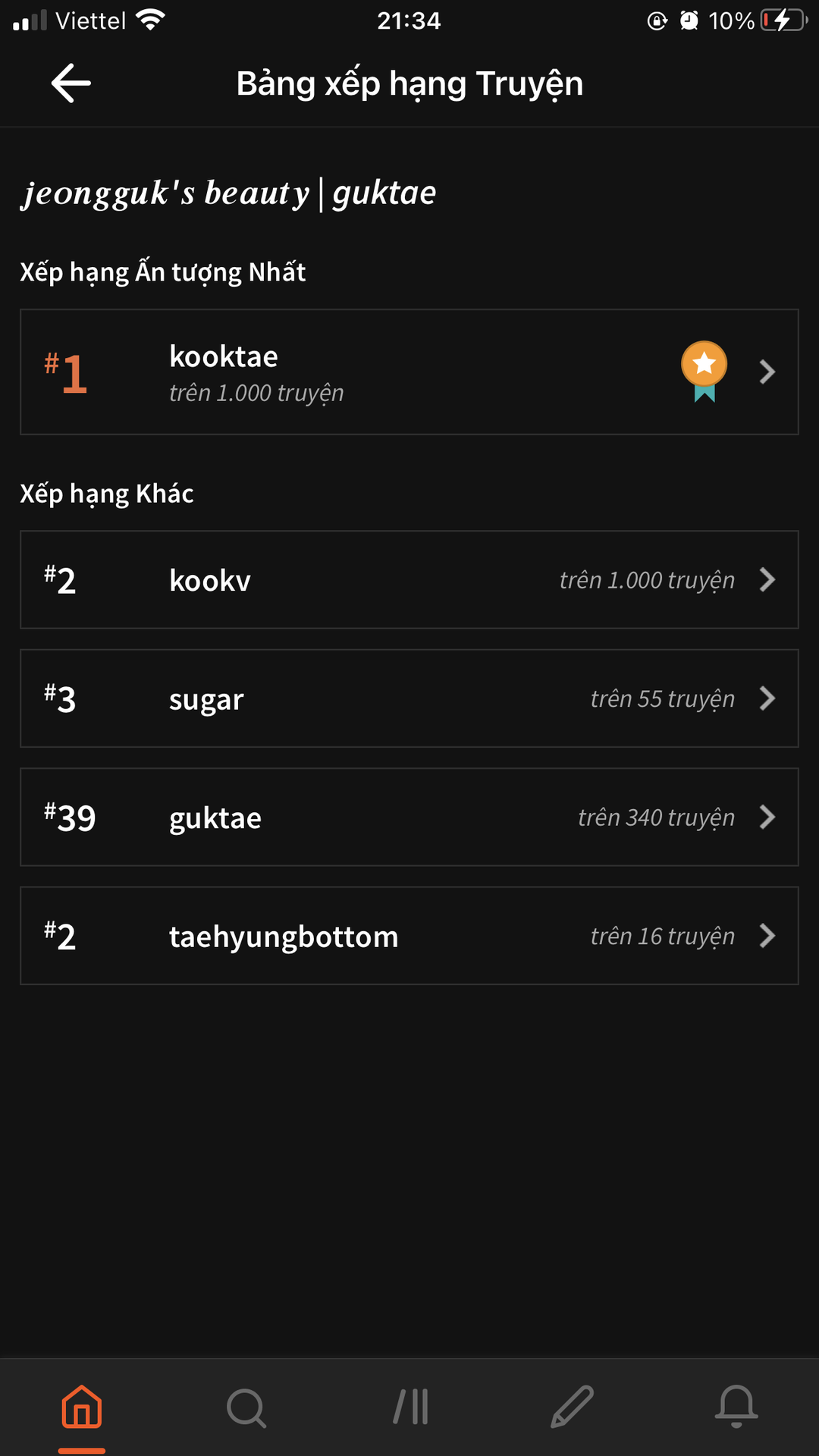Open the #1 kooktae ranking
The image size is (819, 1456).
click(x=409, y=372)
